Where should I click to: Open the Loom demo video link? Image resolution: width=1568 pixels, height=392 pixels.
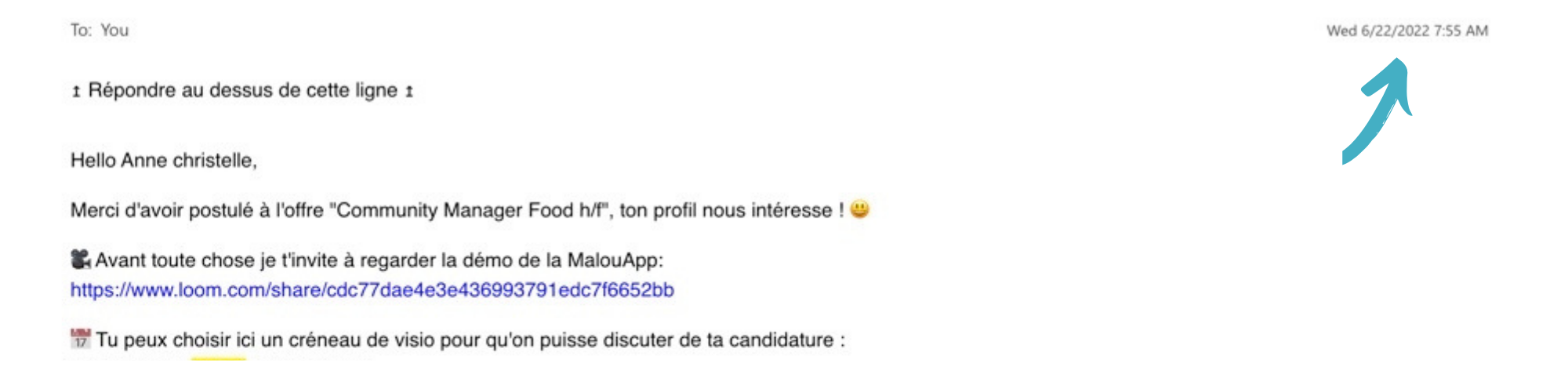pyautogui.click(x=372, y=290)
